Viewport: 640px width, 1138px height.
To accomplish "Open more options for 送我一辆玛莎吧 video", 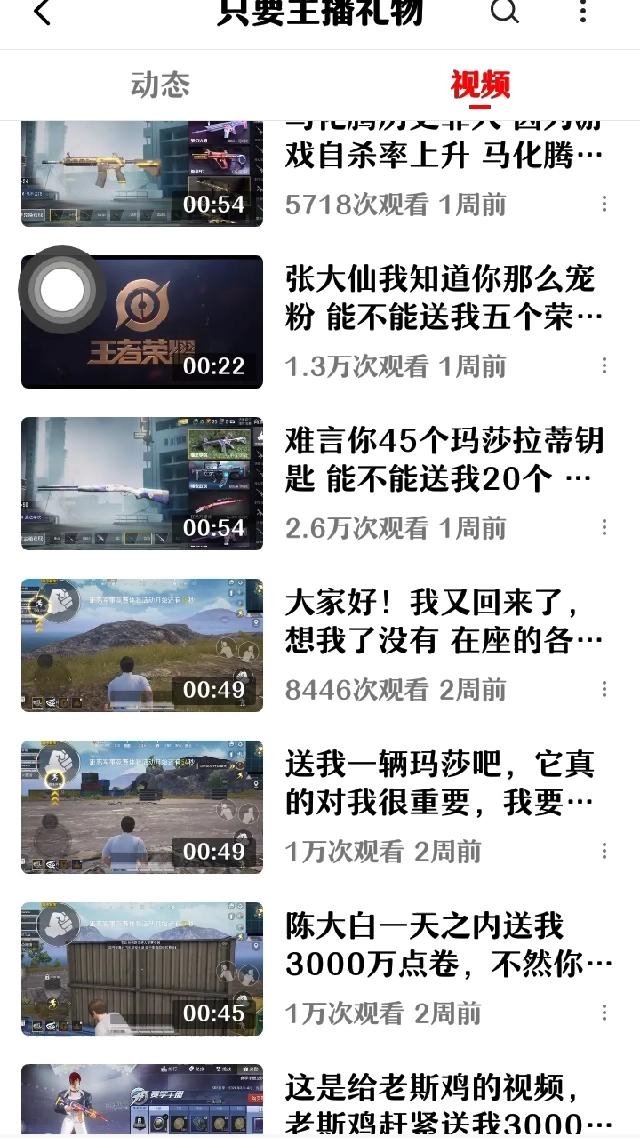I will click(x=604, y=851).
